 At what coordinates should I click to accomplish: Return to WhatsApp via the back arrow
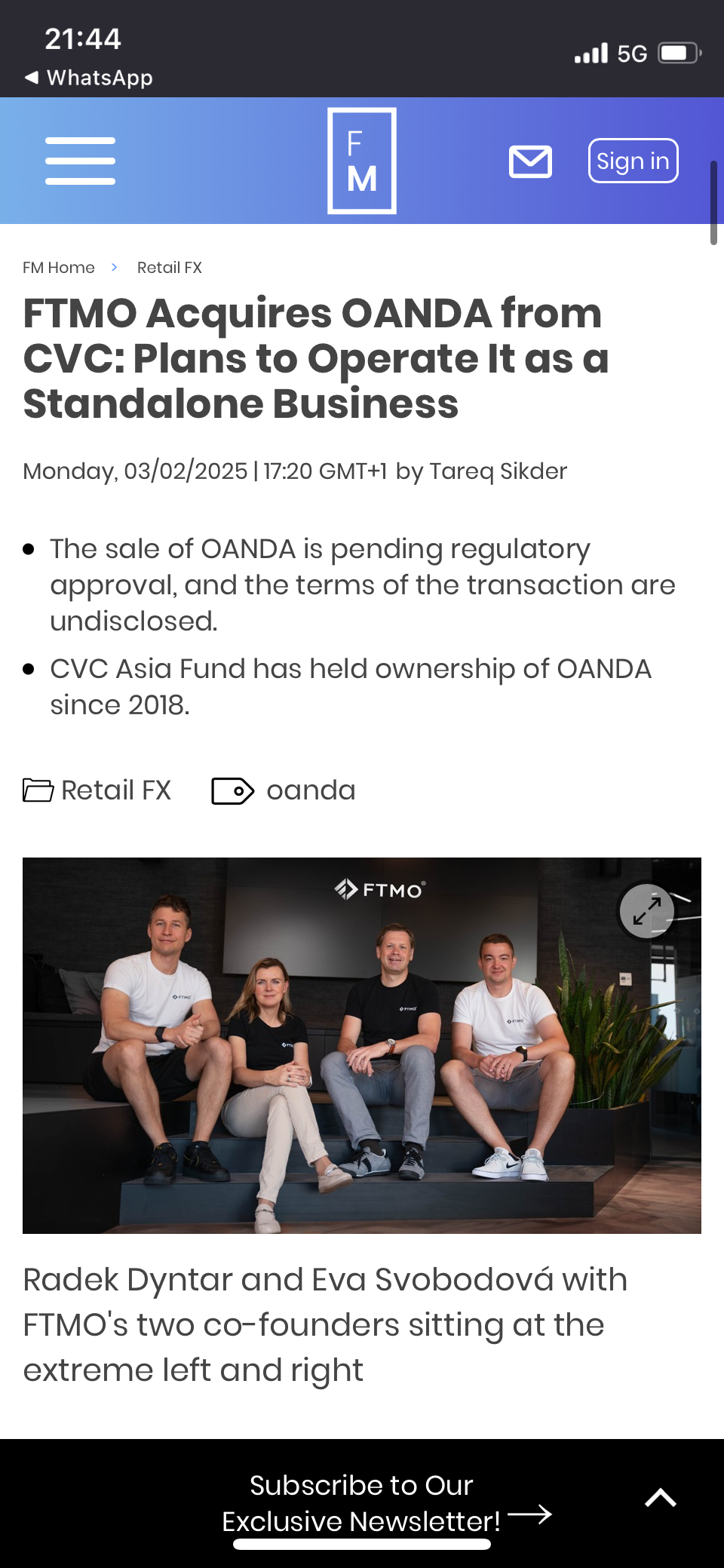click(89, 78)
